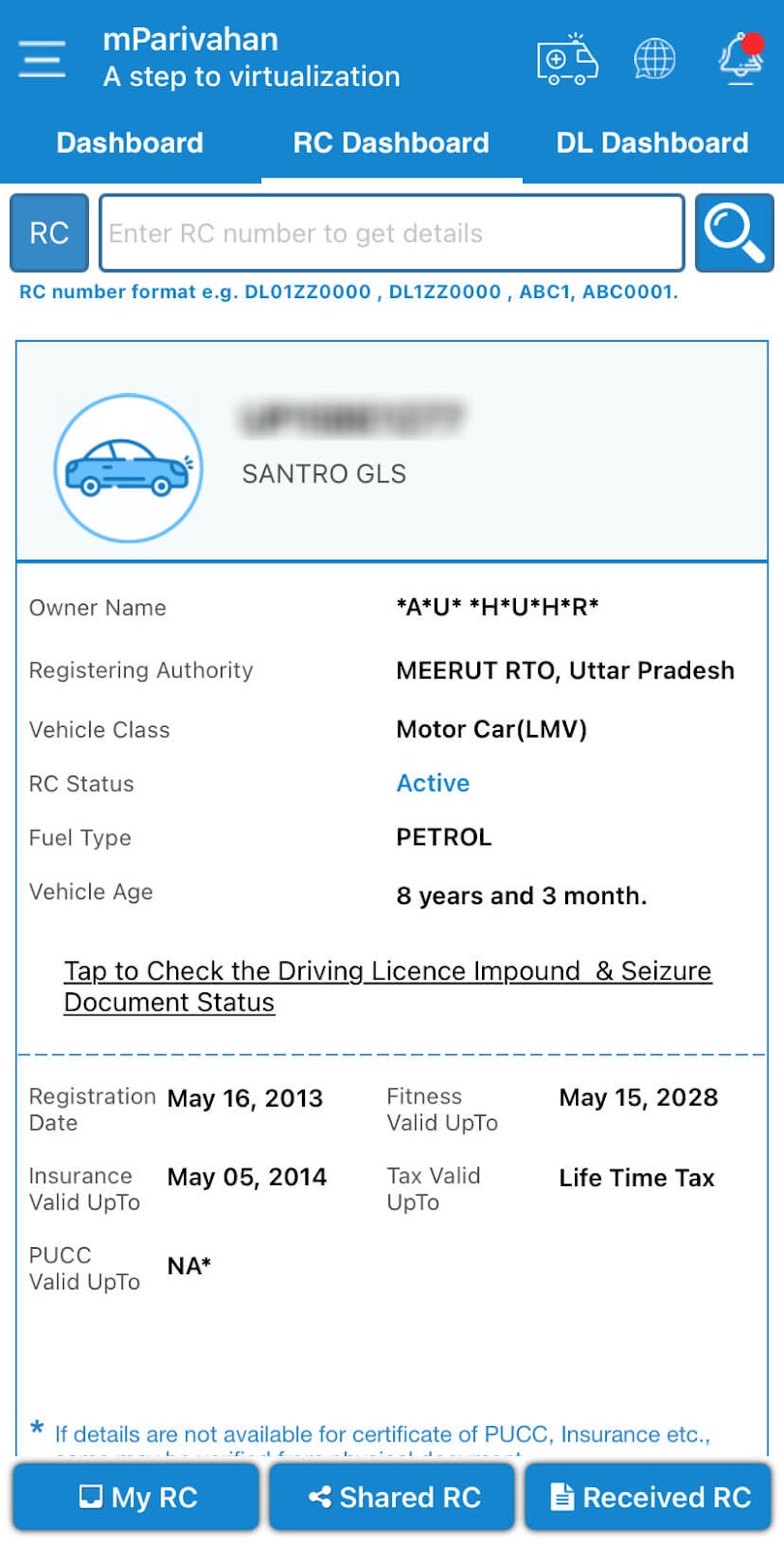Switch to the RC Dashboard tab

pos(390,142)
